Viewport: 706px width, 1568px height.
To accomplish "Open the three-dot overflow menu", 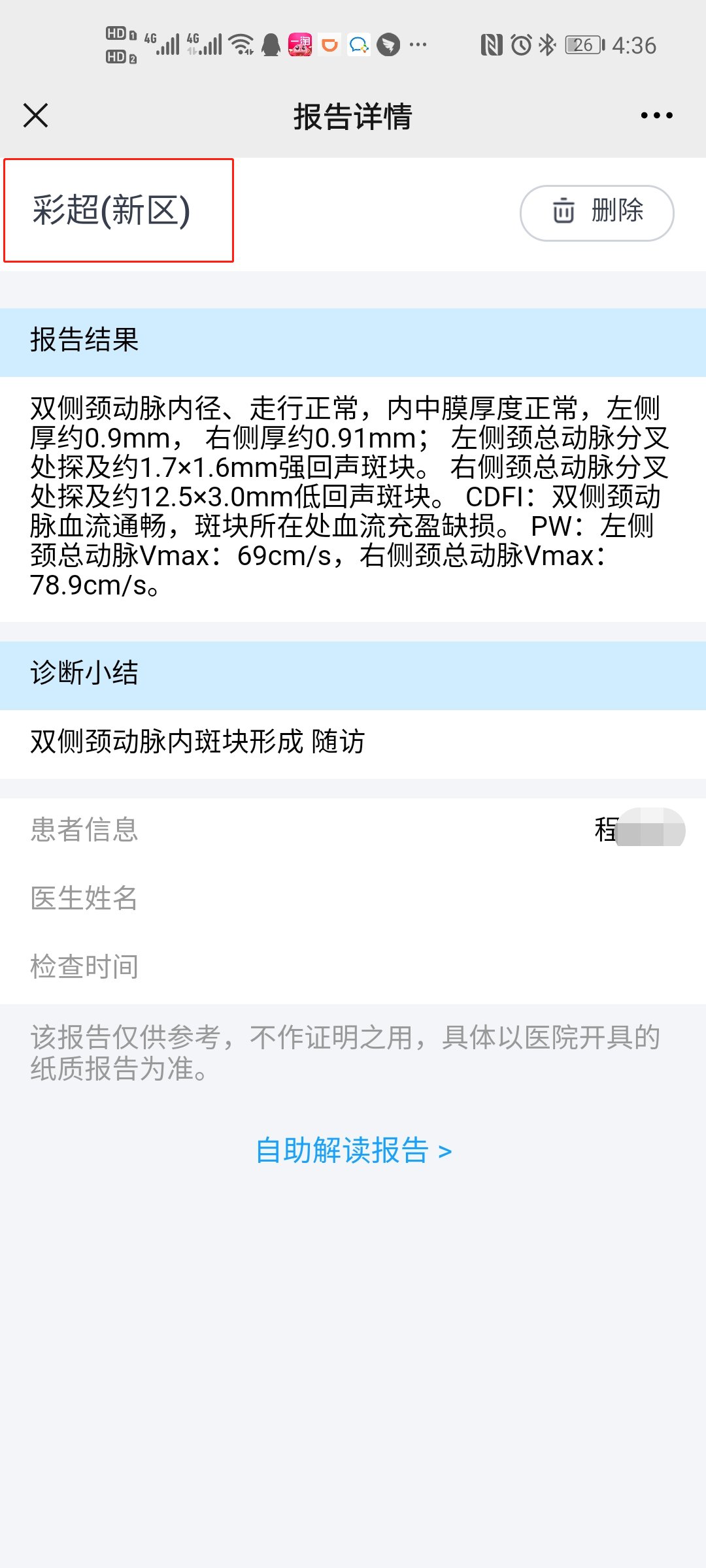I will pos(656,116).
